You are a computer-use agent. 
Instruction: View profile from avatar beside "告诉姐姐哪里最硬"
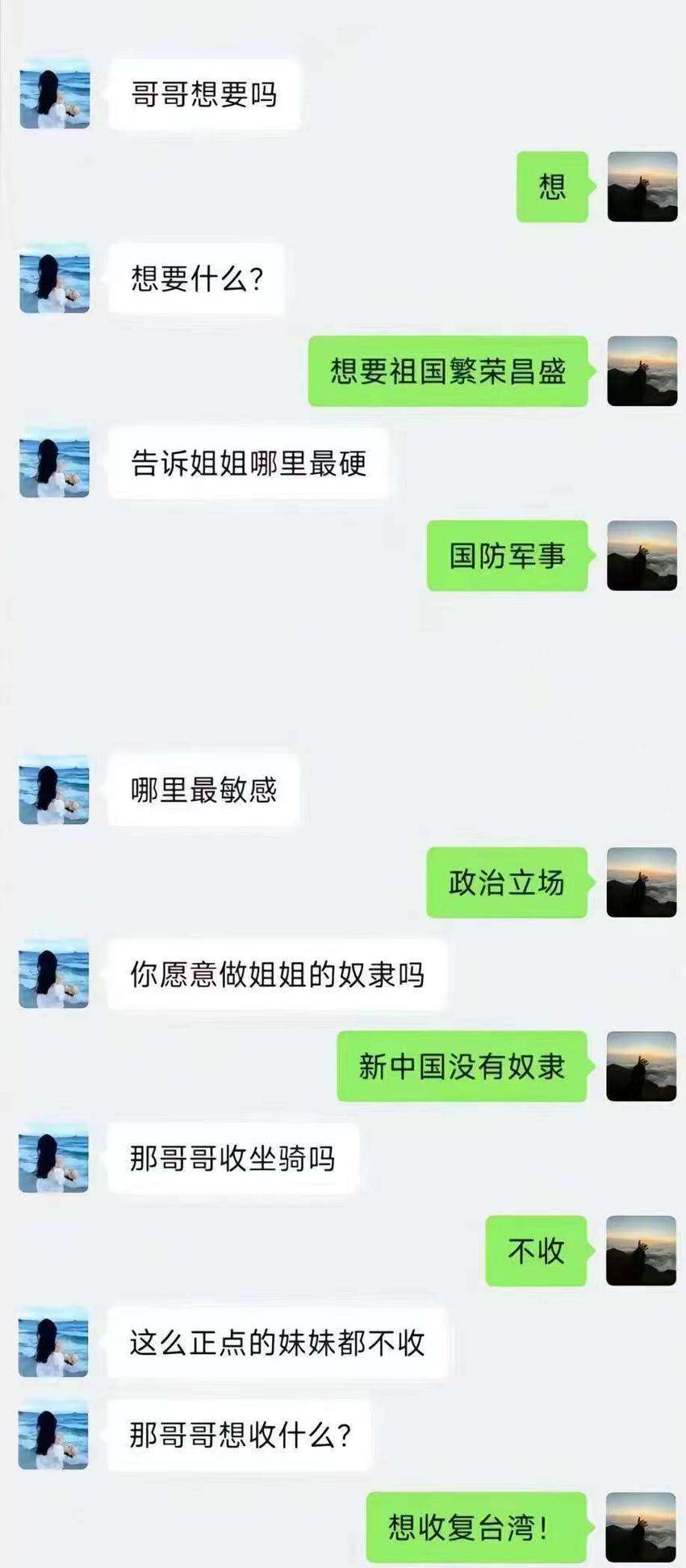tap(54, 463)
